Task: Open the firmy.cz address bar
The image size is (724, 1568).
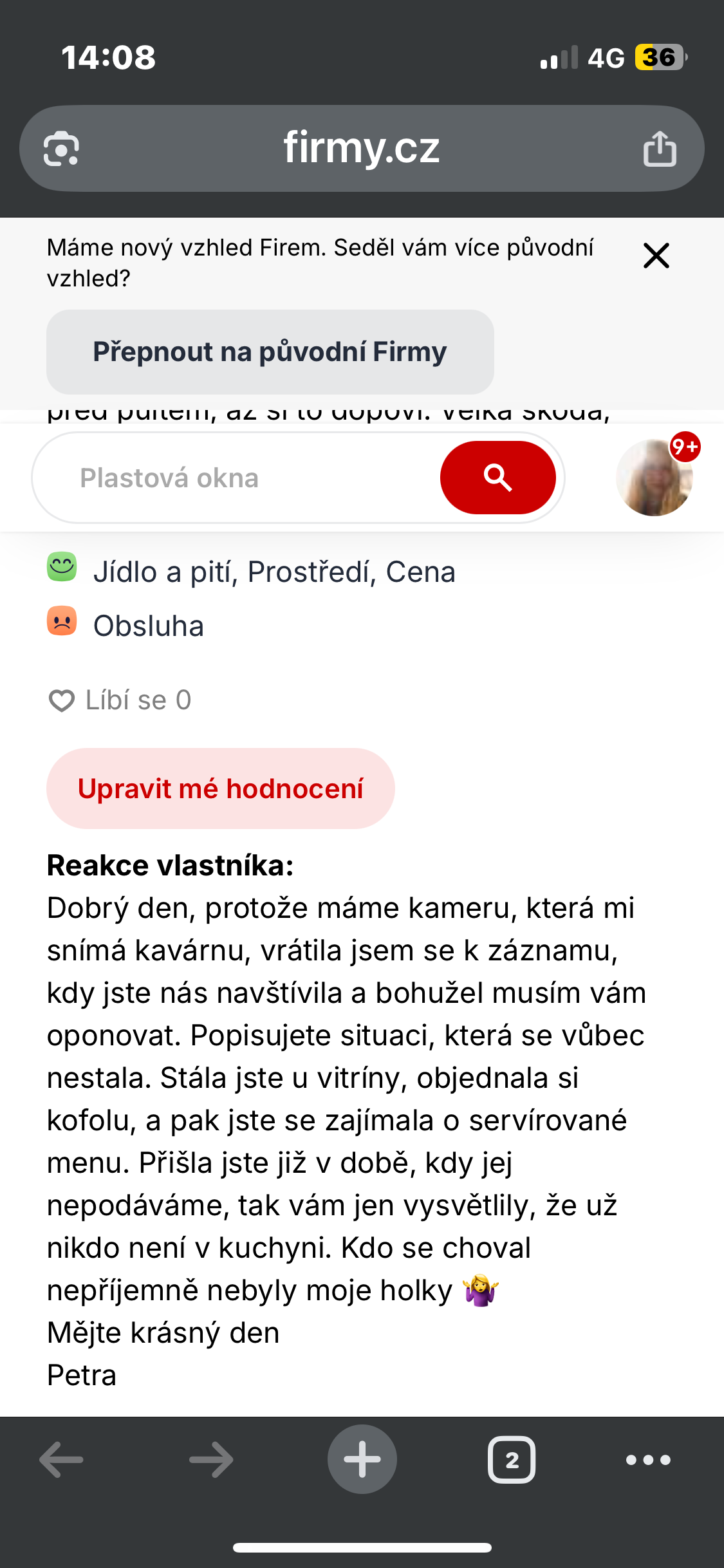Action: pos(362,149)
